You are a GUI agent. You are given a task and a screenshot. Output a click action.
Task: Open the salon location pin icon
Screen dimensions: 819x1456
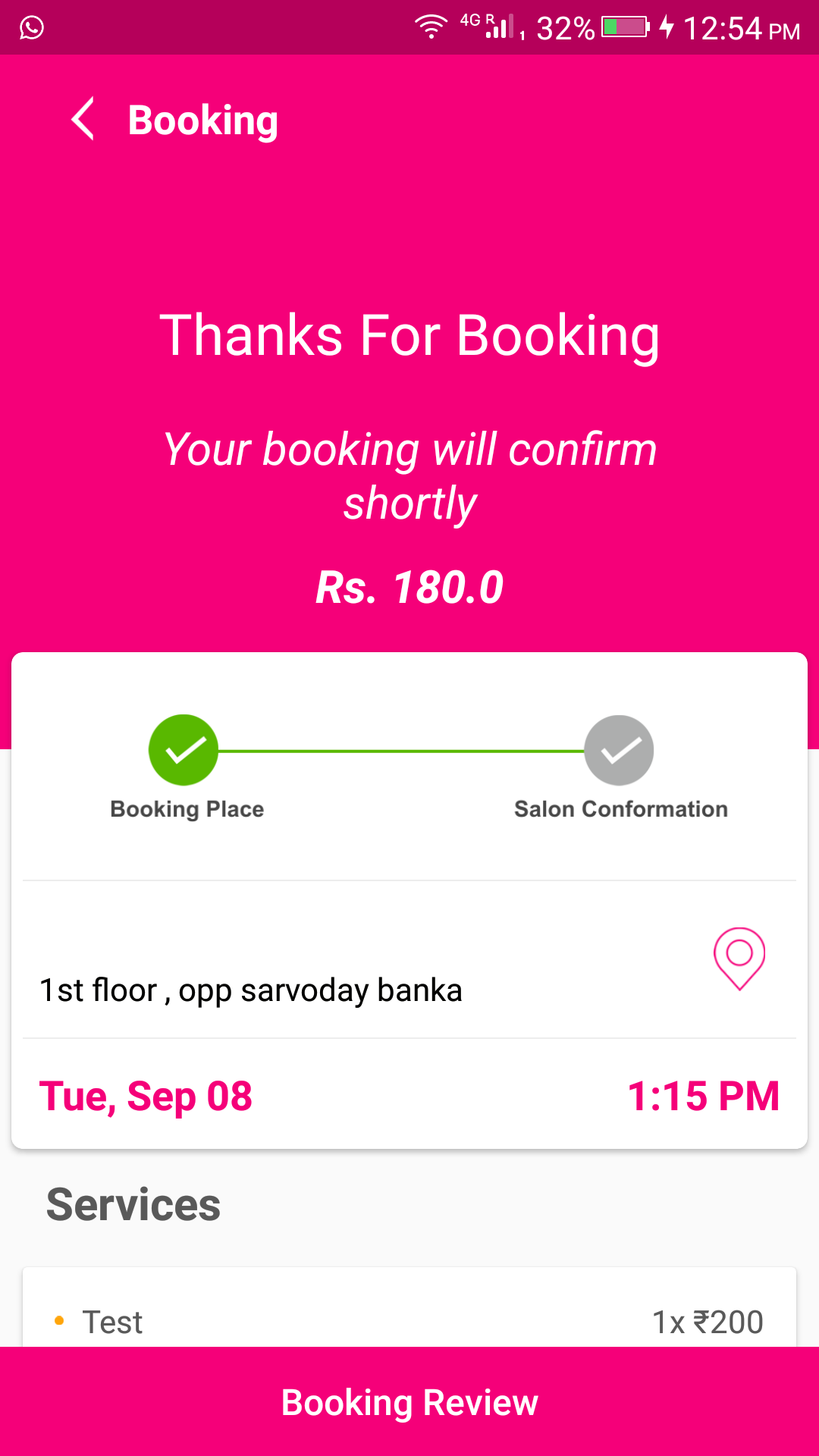739,959
